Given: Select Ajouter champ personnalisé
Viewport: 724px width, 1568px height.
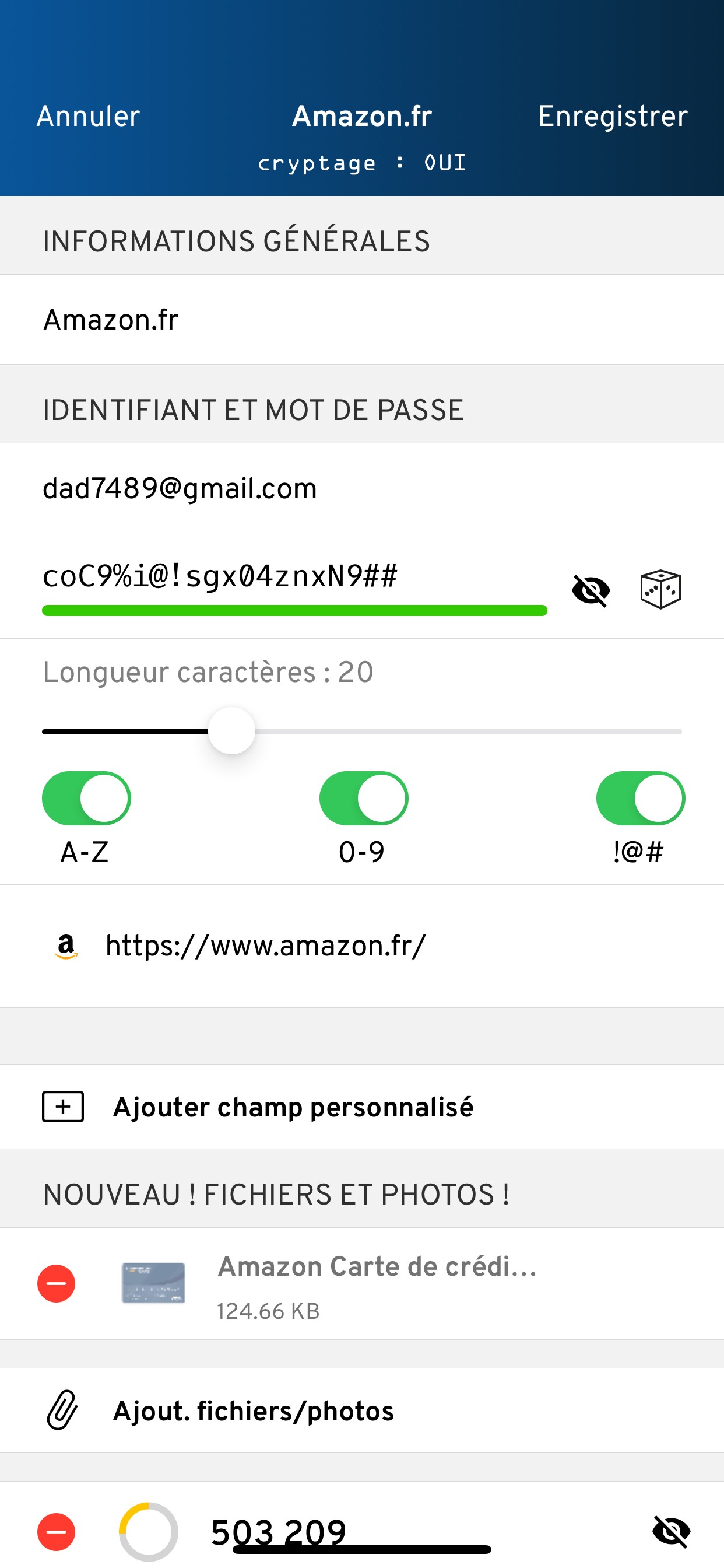Looking at the screenshot, I should click(292, 1107).
